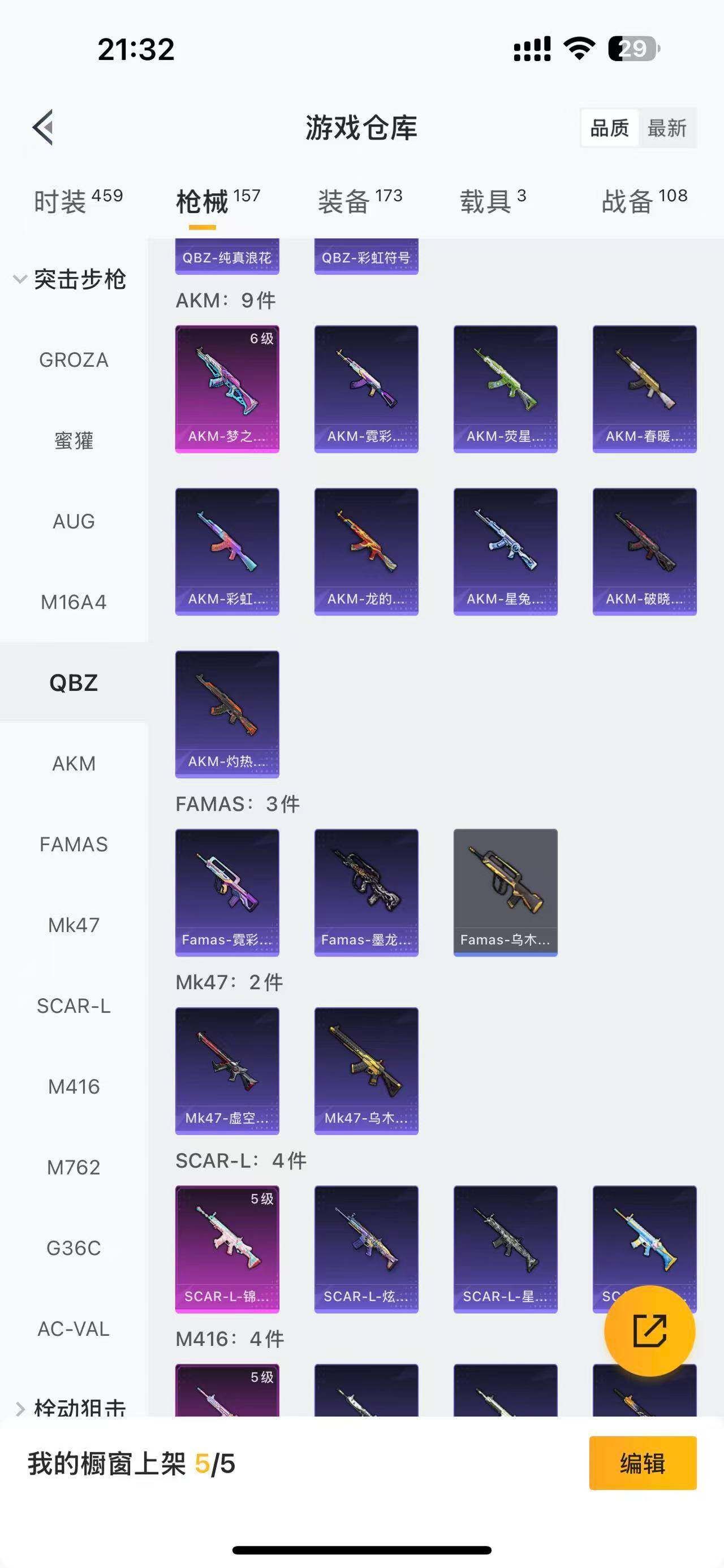Go back with the top-left arrow

(43, 127)
